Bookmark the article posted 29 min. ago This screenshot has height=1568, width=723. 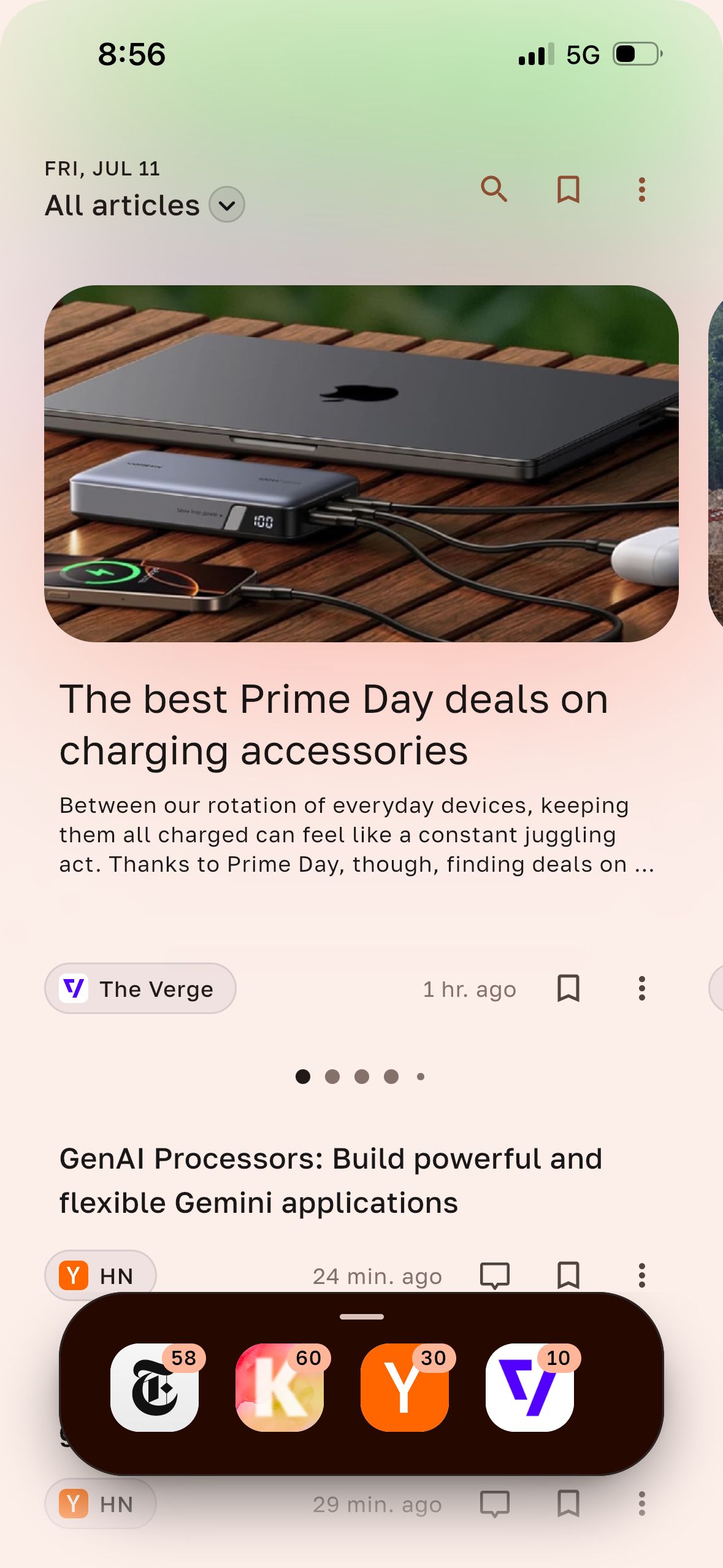(568, 1504)
